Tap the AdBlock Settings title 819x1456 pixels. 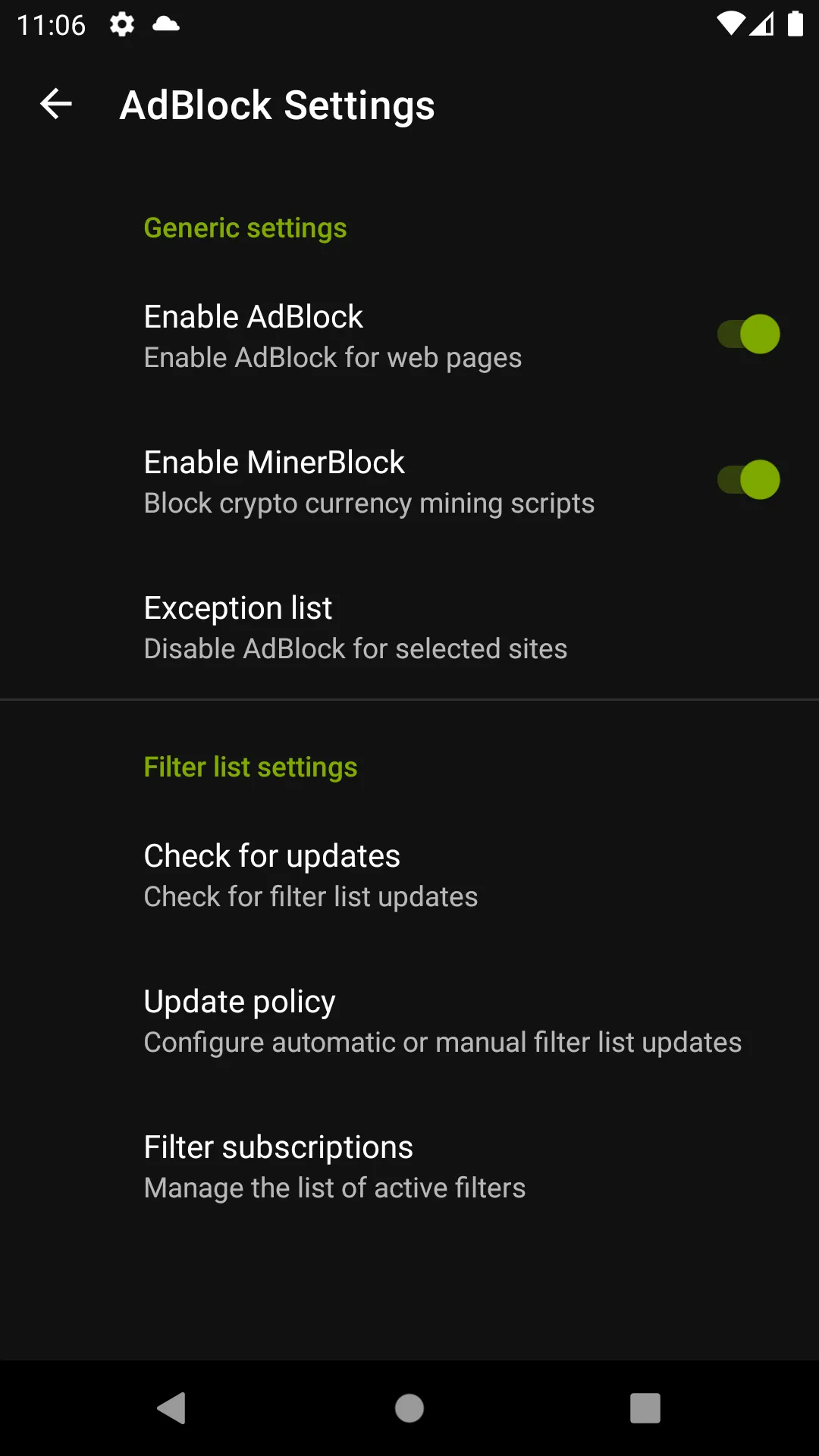(278, 105)
